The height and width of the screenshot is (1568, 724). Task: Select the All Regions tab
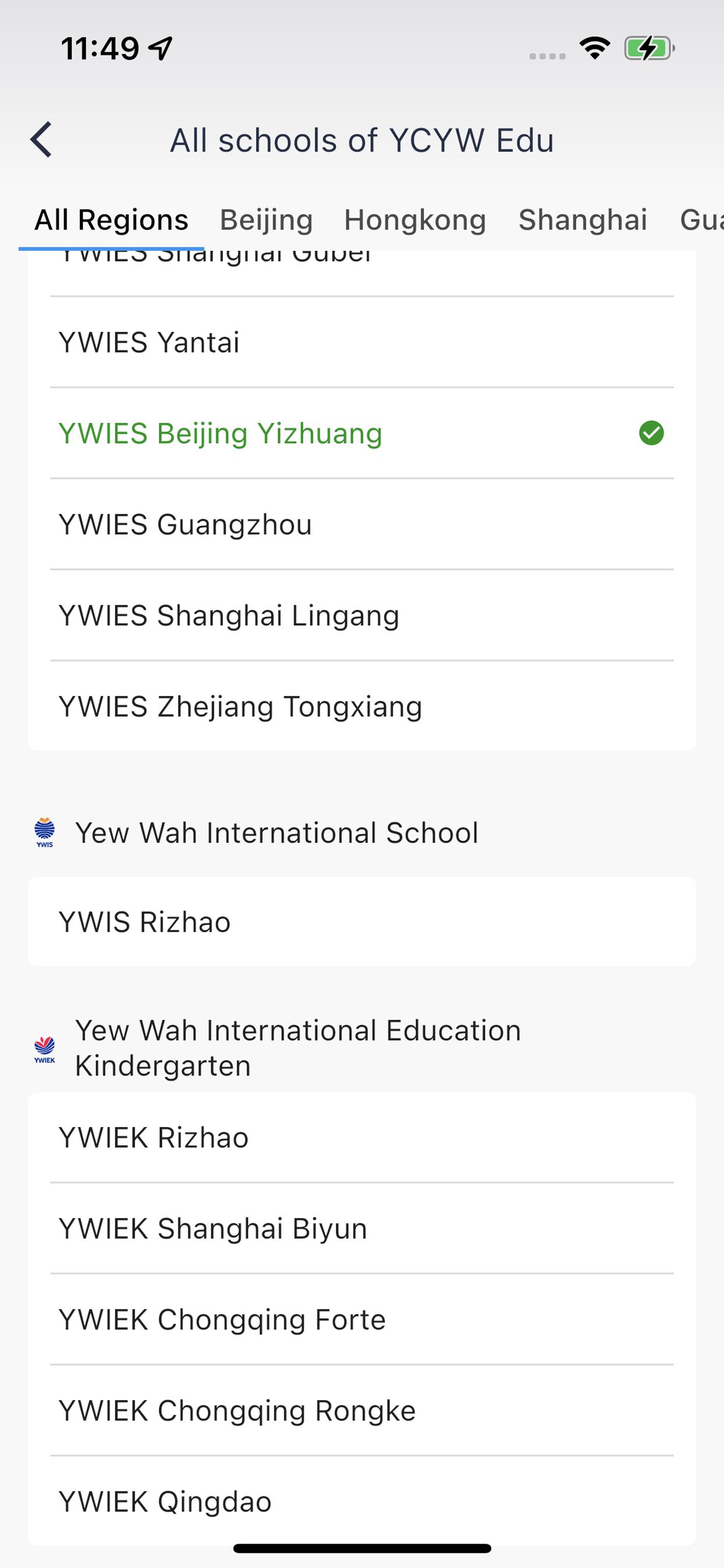click(x=111, y=220)
